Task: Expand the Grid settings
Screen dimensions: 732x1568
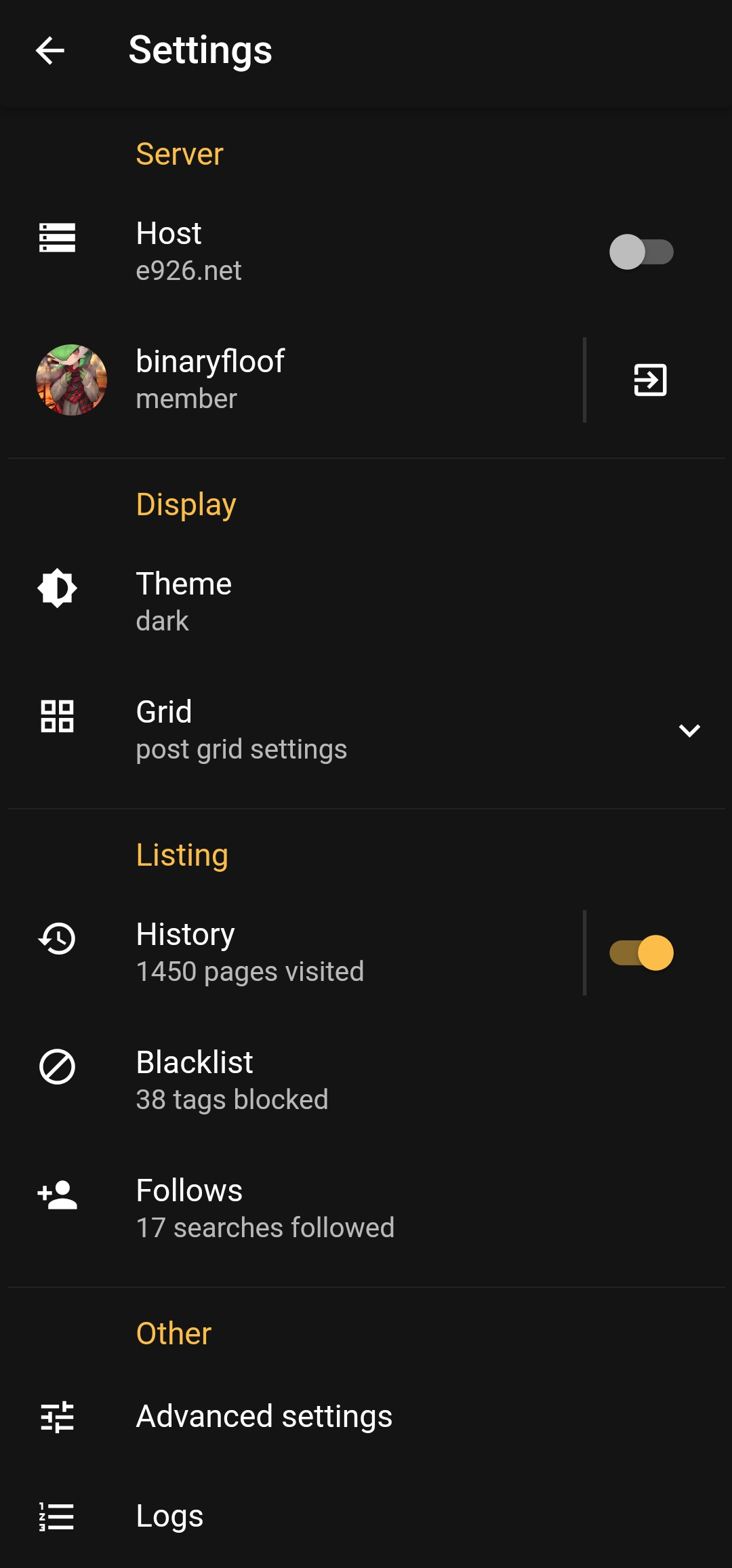Action: tap(689, 730)
